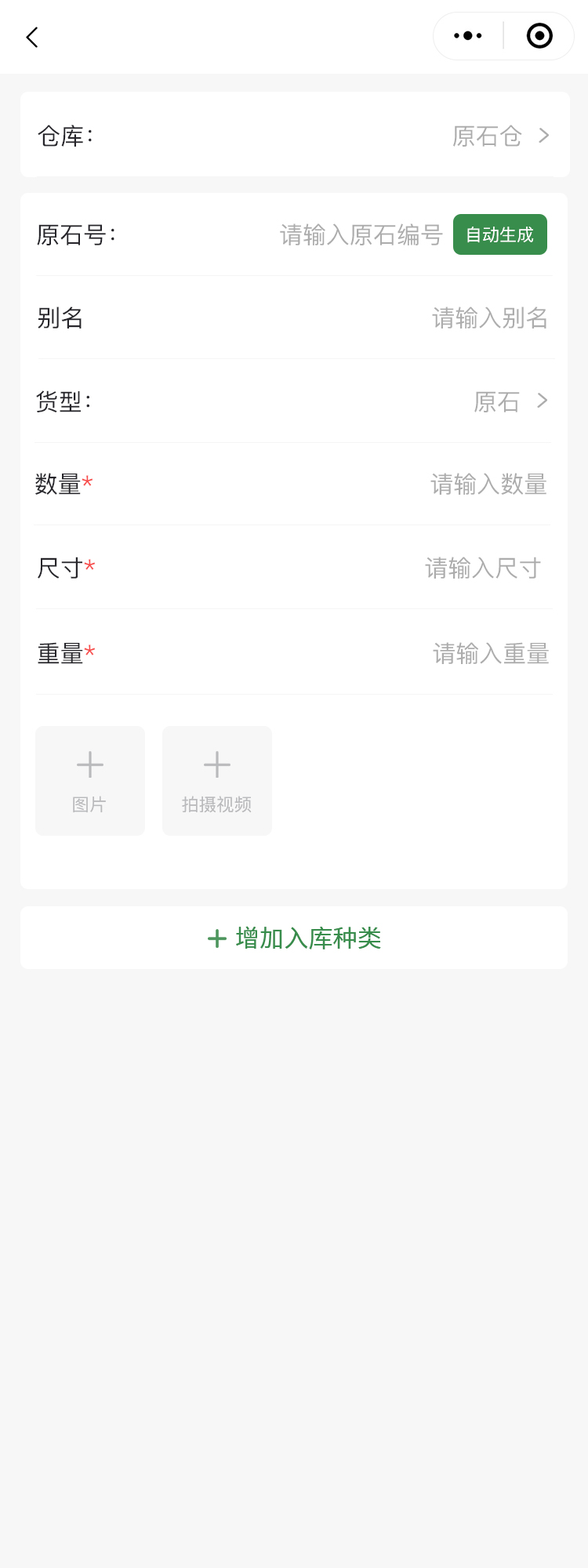Record a video with 拍摄视频
This screenshot has width=588, height=1568.
tap(217, 781)
